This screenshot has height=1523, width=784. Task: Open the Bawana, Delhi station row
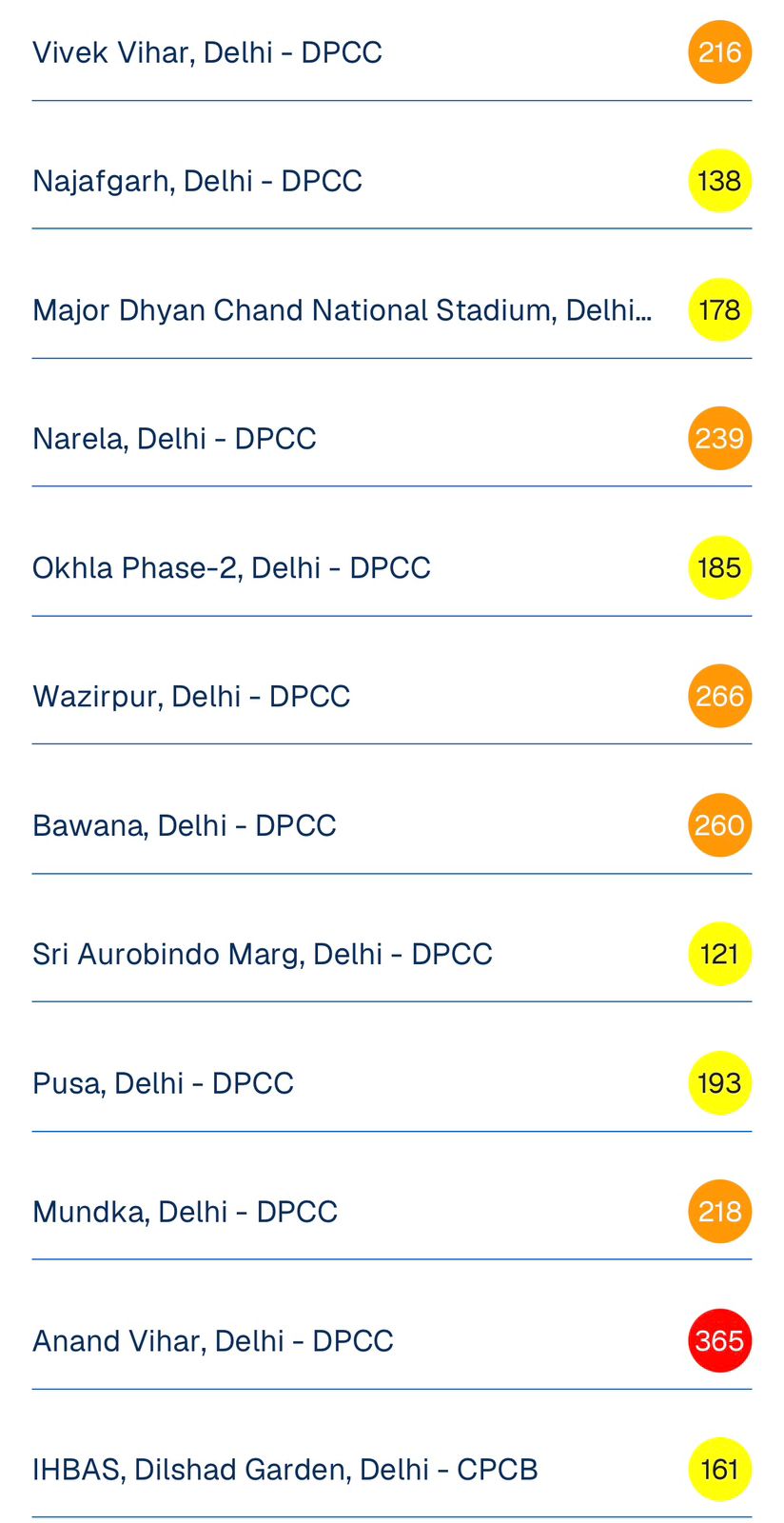pyautogui.click(x=185, y=825)
